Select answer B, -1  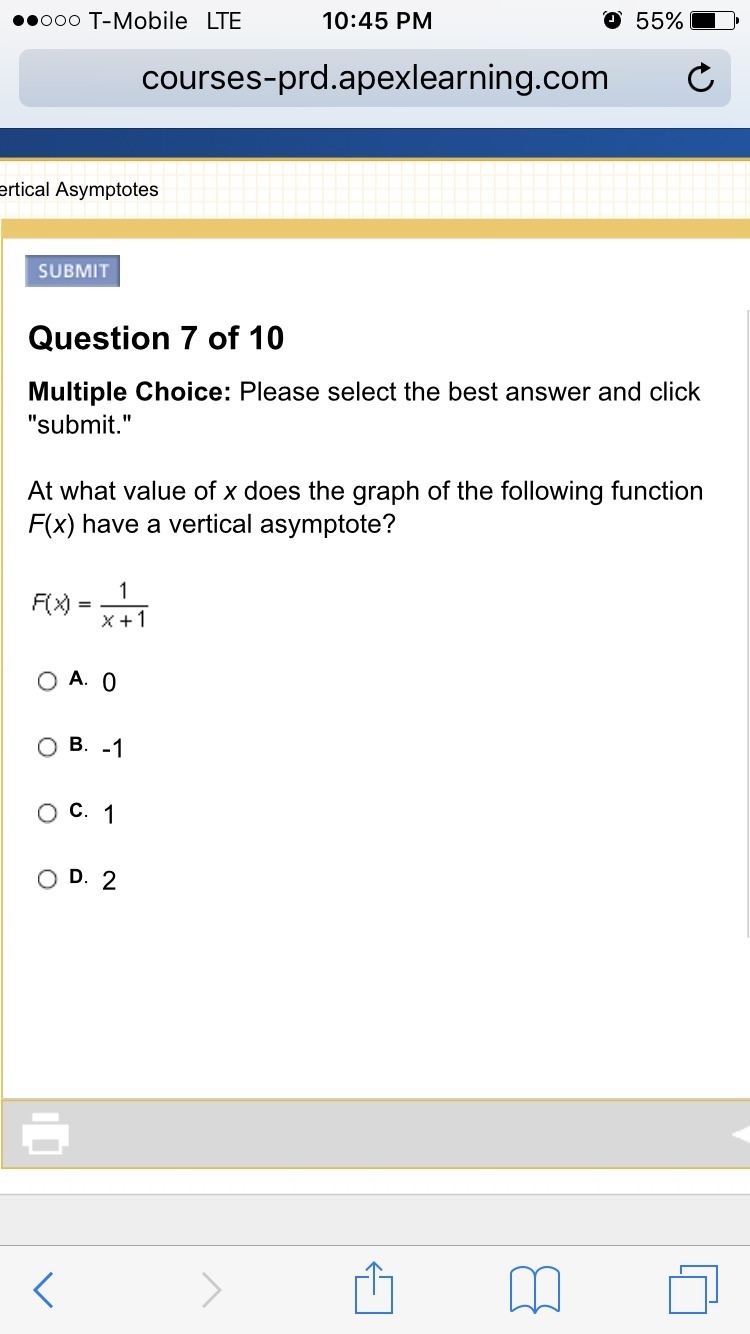click(x=47, y=747)
